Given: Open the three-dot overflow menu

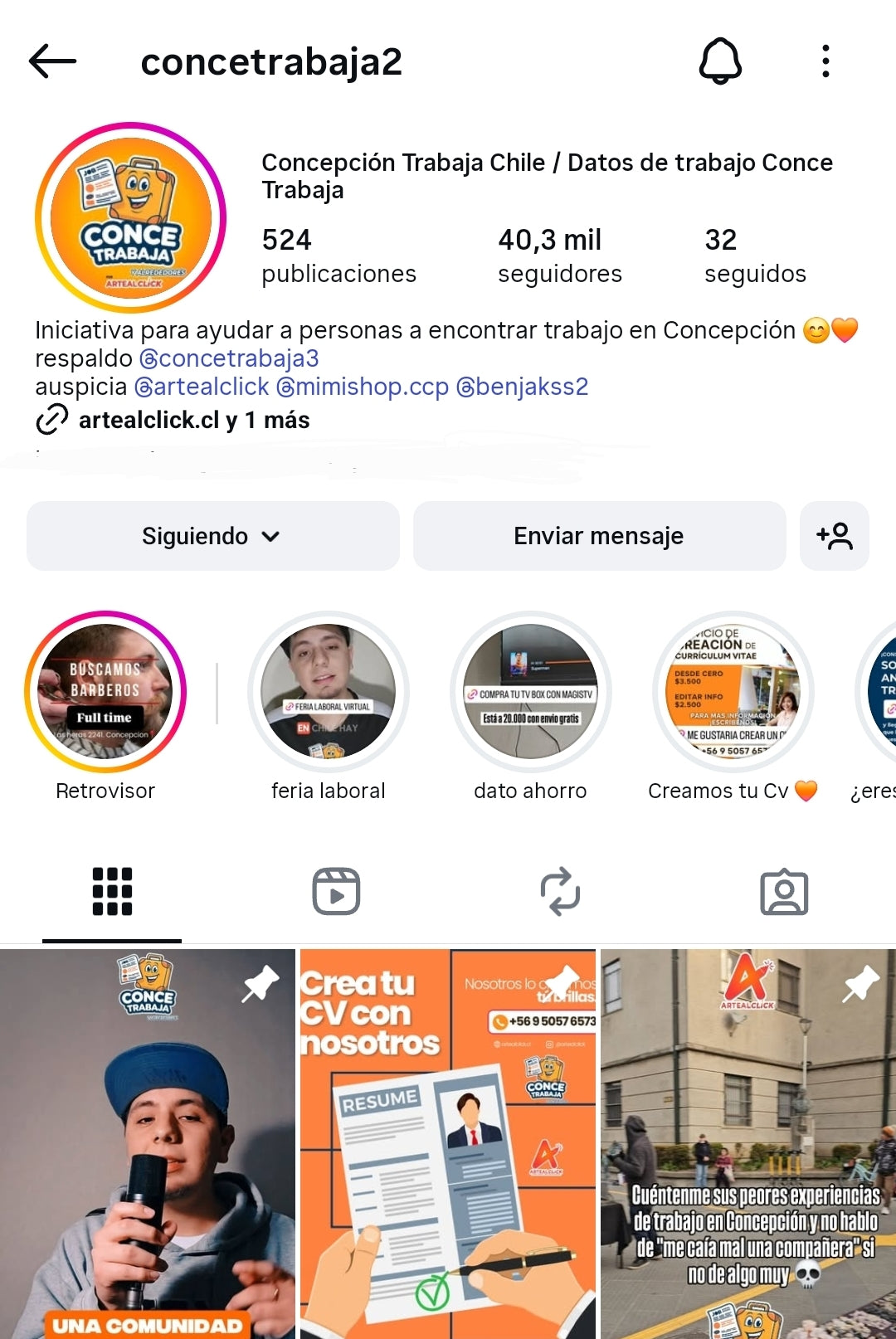Looking at the screenshot, I should 825,61.
